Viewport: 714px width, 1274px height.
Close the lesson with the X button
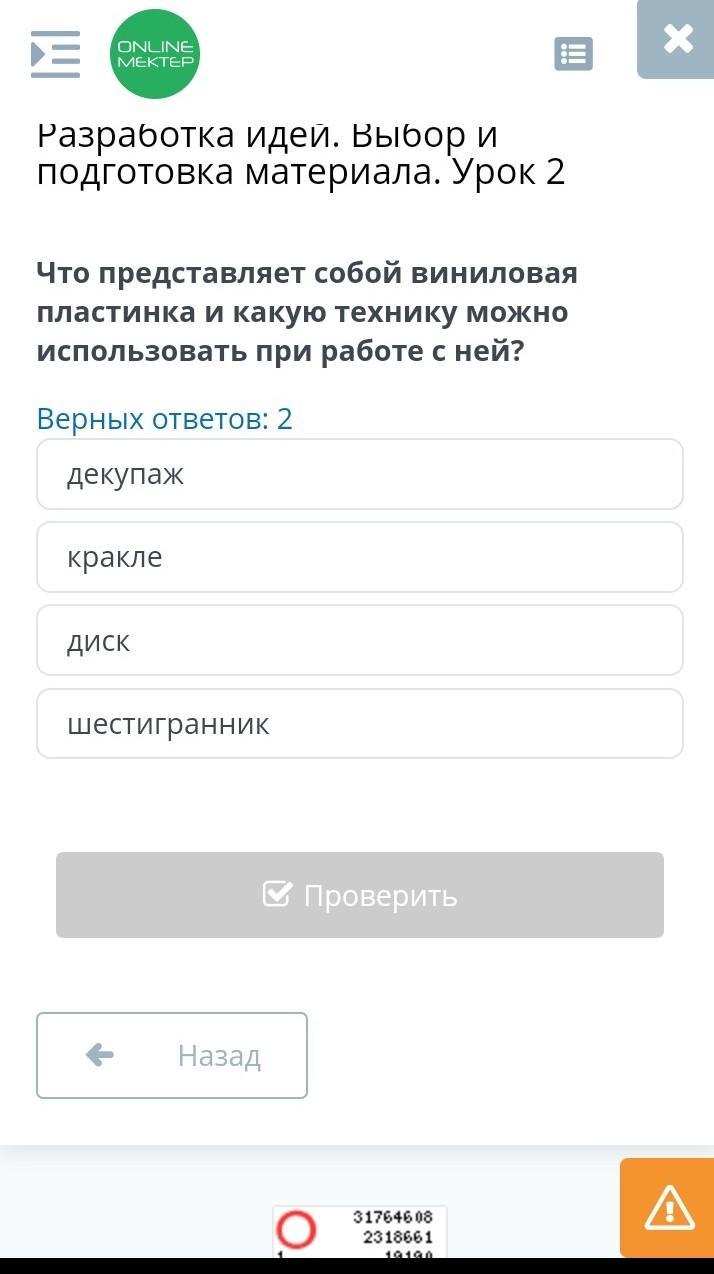tap(677, 39)
